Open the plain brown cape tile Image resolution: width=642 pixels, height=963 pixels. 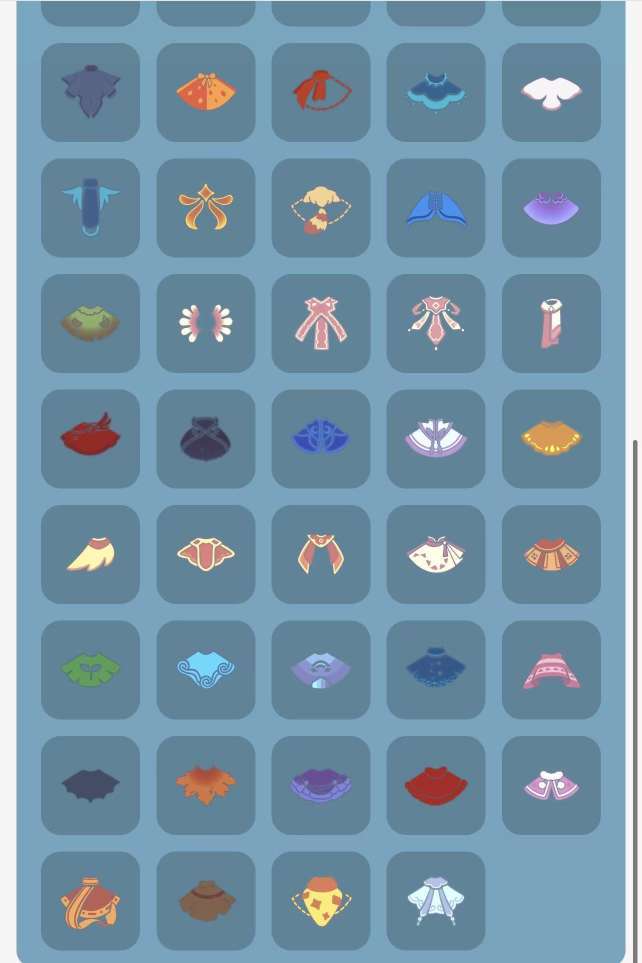206,900
